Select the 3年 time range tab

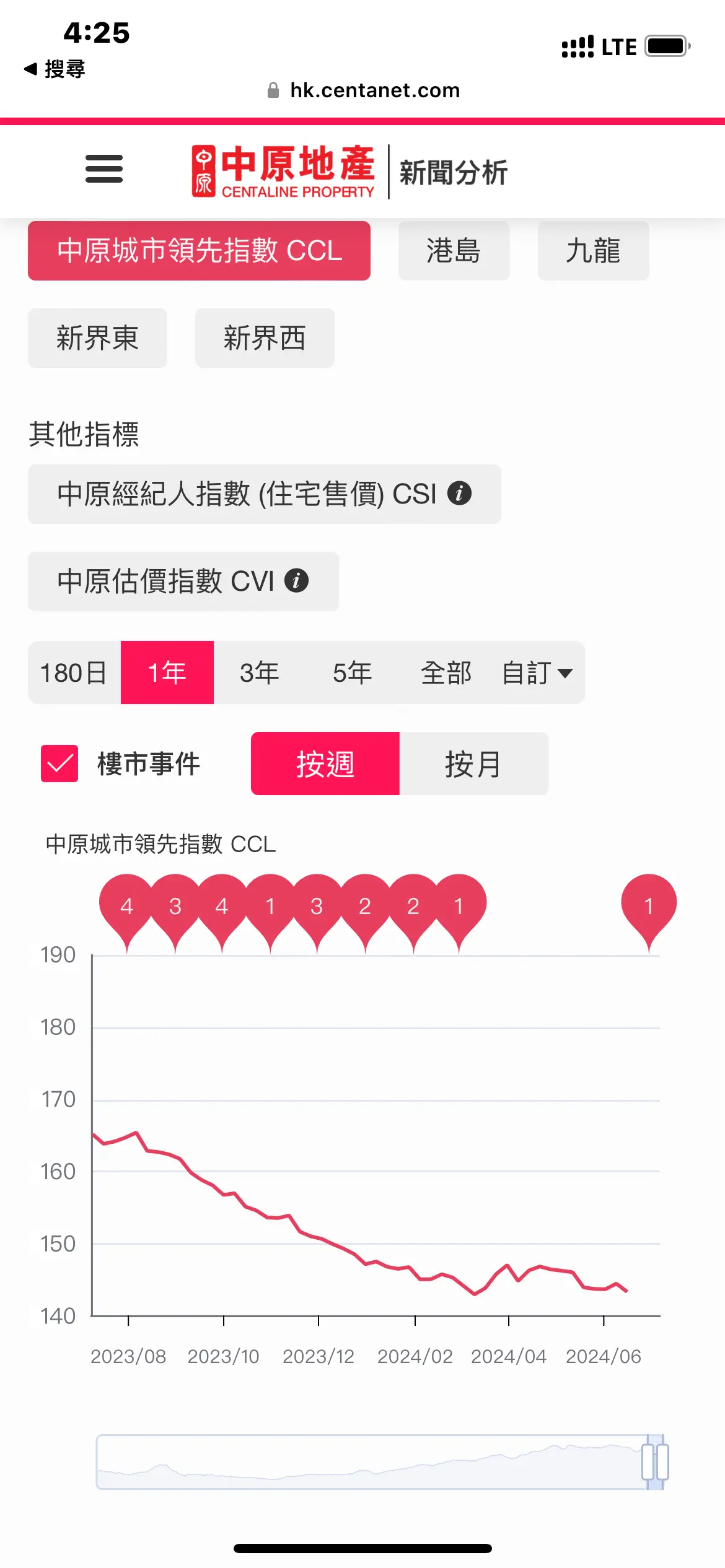(x=260, y=673)
